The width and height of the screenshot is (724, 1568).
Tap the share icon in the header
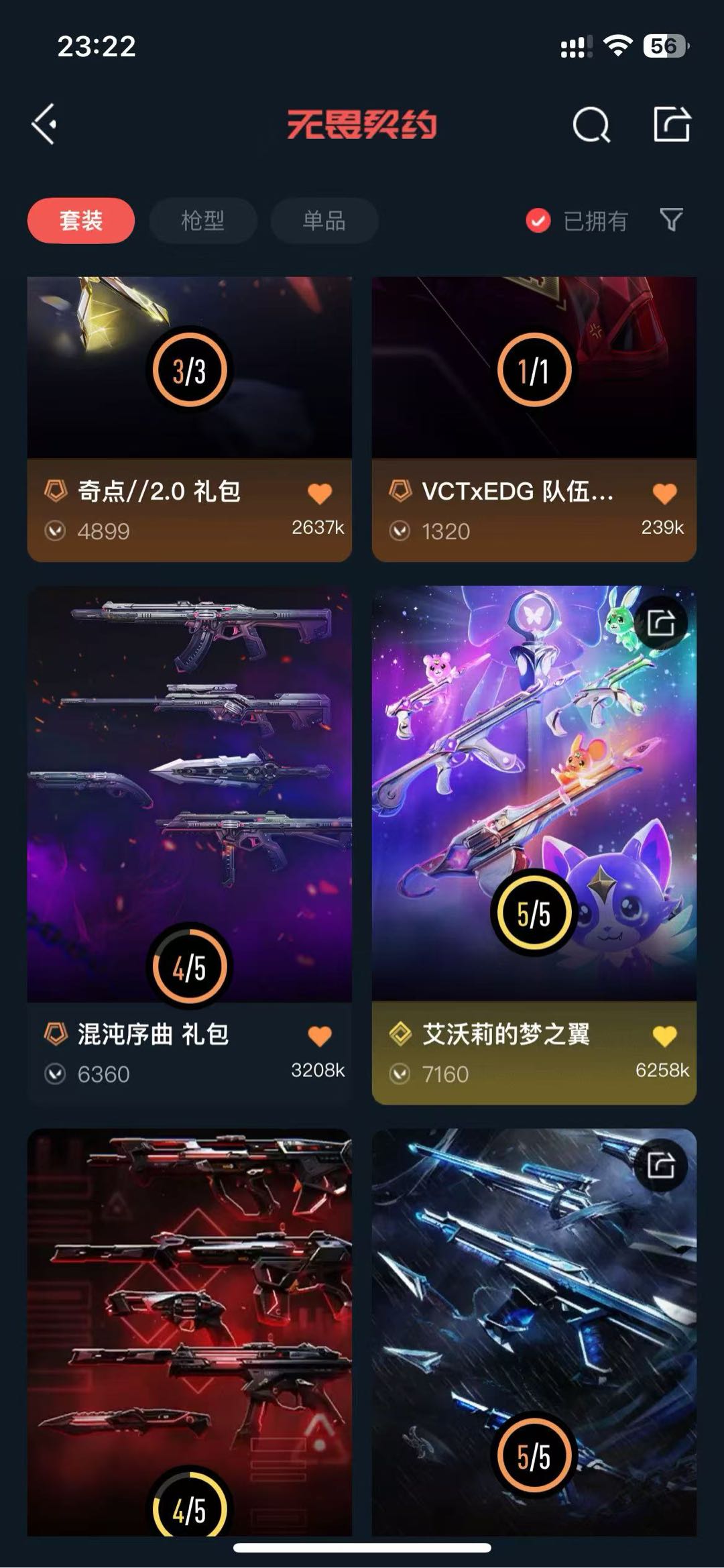point(672,124)
